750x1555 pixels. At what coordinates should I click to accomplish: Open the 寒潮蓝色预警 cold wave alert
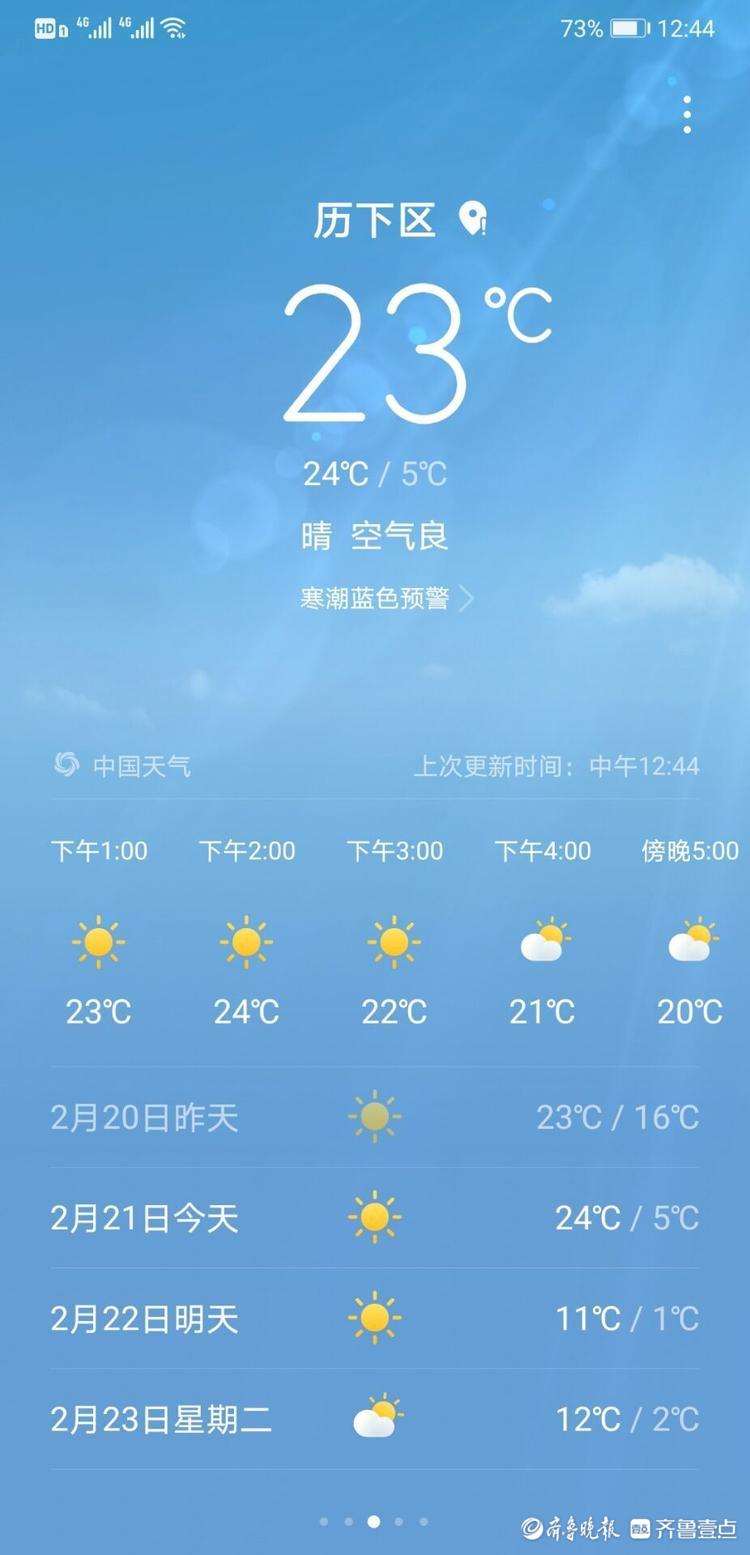click(372, 598)
